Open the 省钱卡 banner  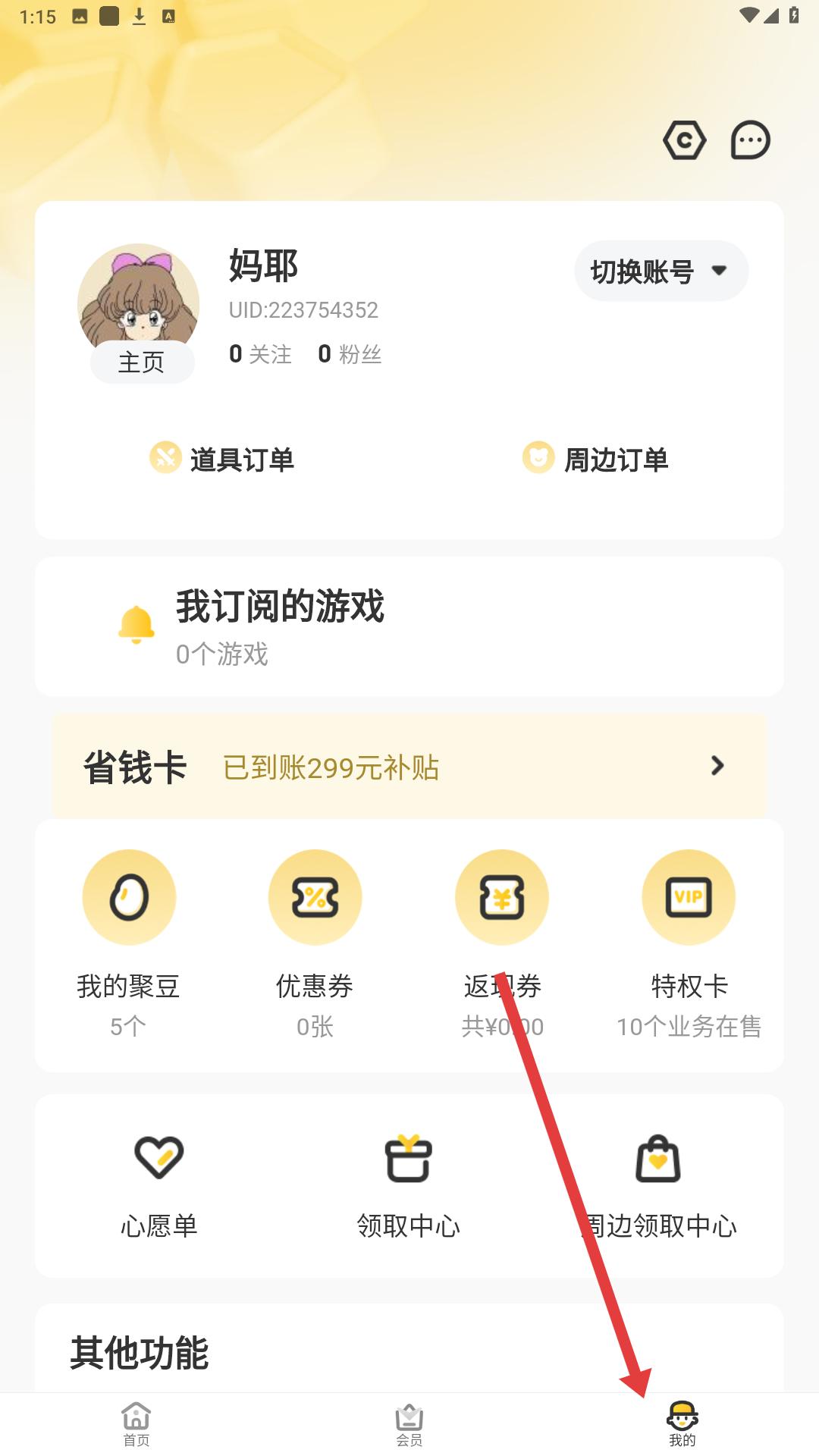pyautogui.click(x=409, y=766)
